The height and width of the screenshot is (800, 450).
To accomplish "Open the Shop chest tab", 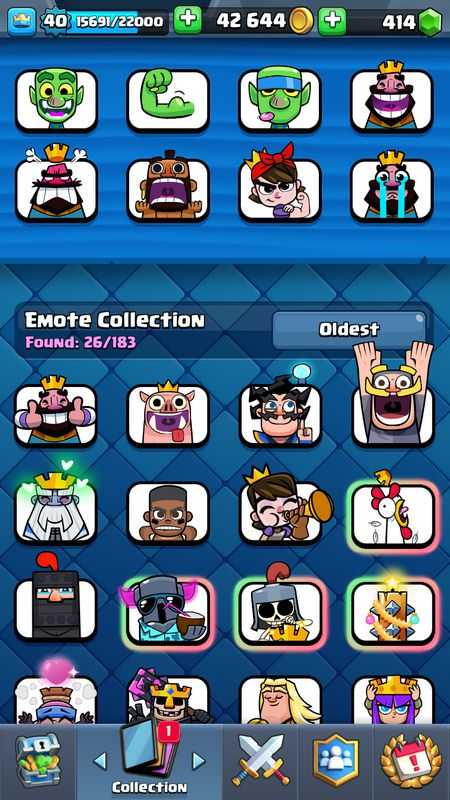I will tap(37, 760).
